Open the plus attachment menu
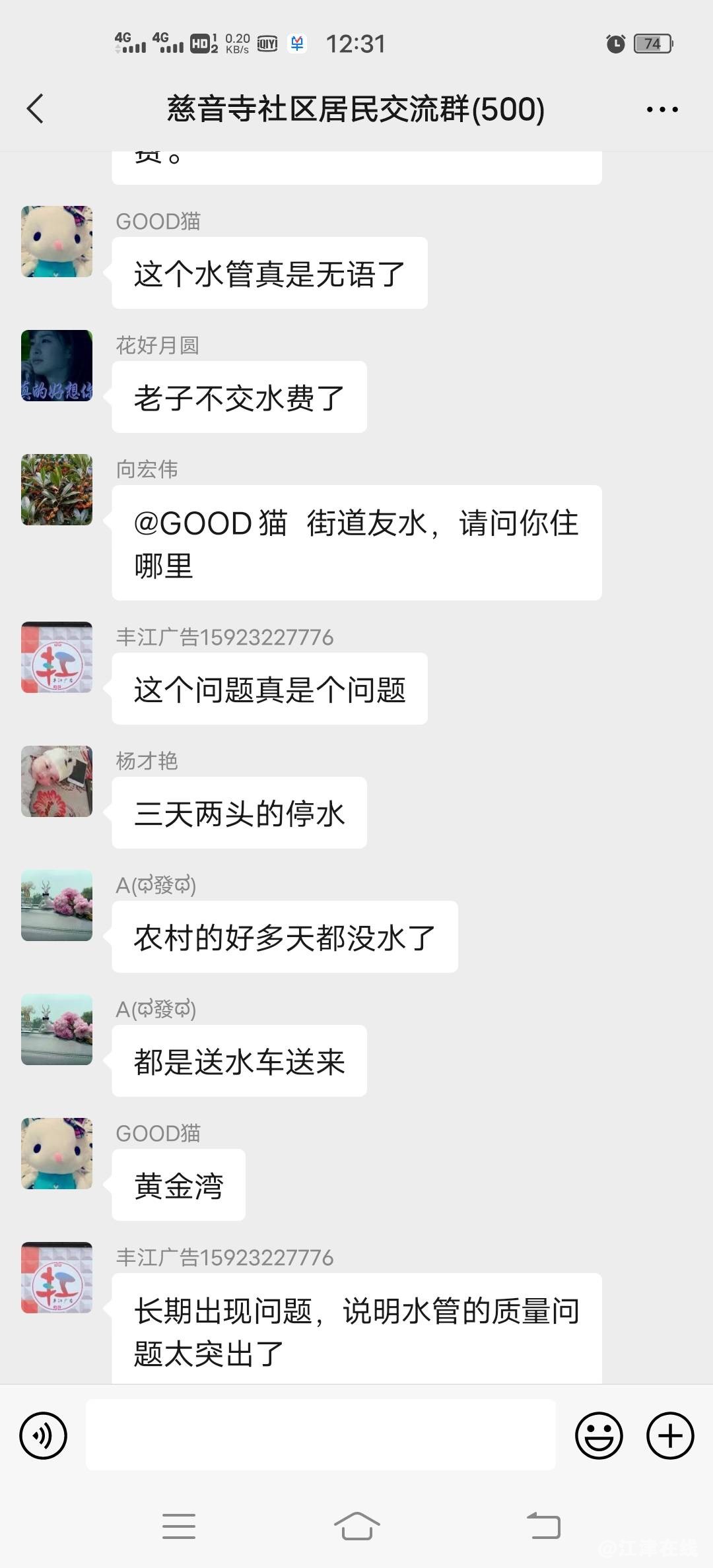713x1568 pixels. (x=670, y=1435)
